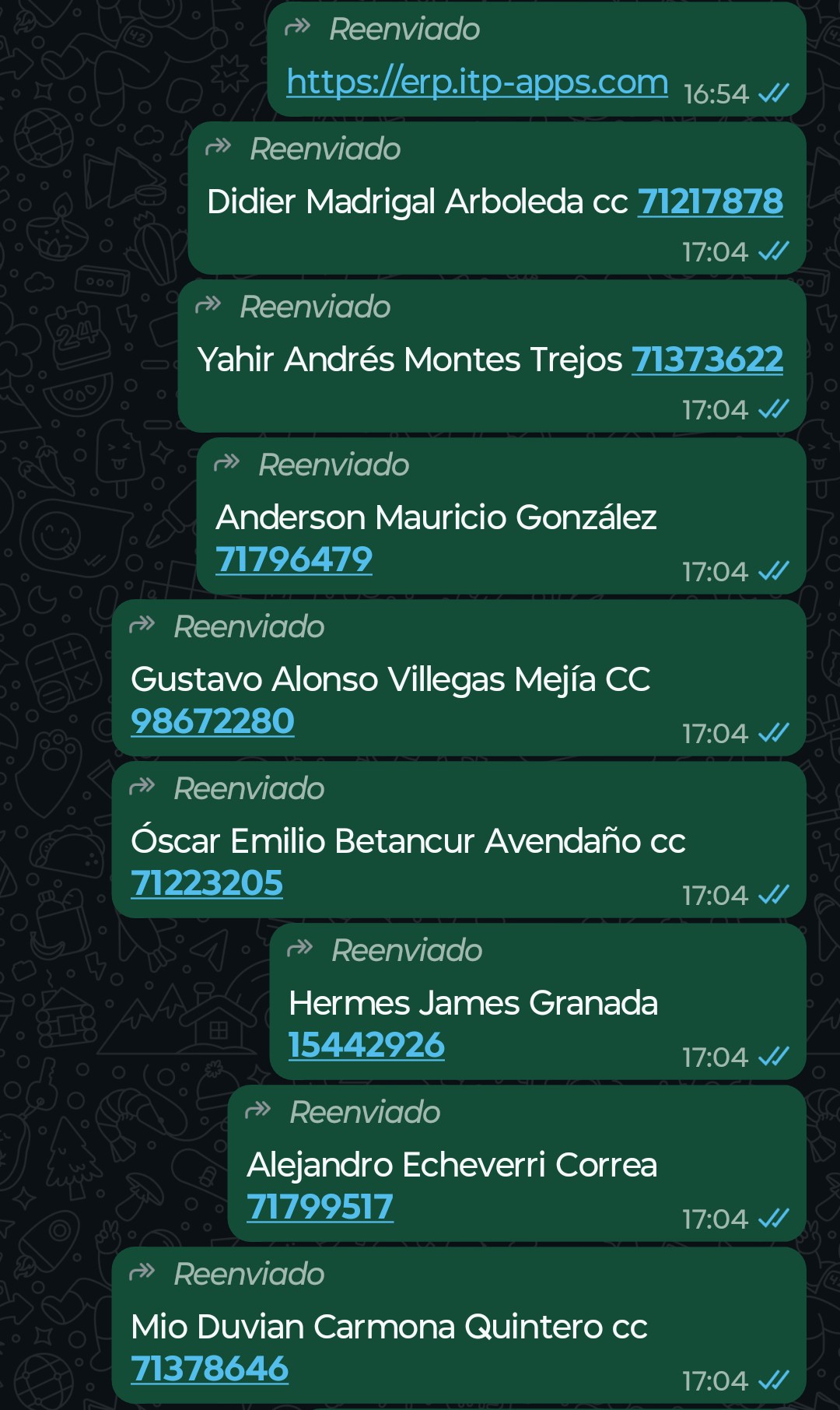Tap the linked number 71373622
The height and width of the screenshot is (1410, 840).
707,360
